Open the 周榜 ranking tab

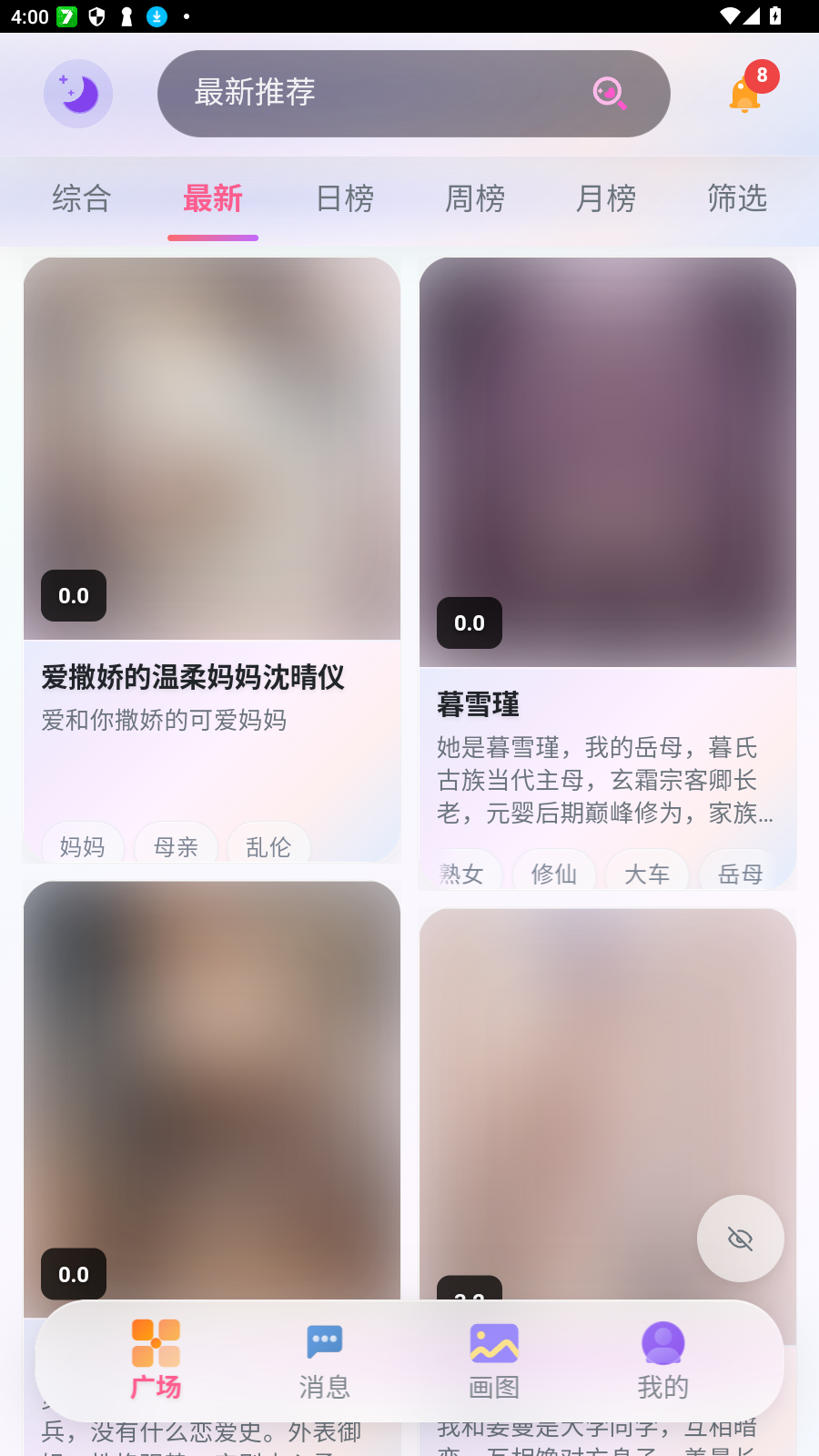[475, 198]
